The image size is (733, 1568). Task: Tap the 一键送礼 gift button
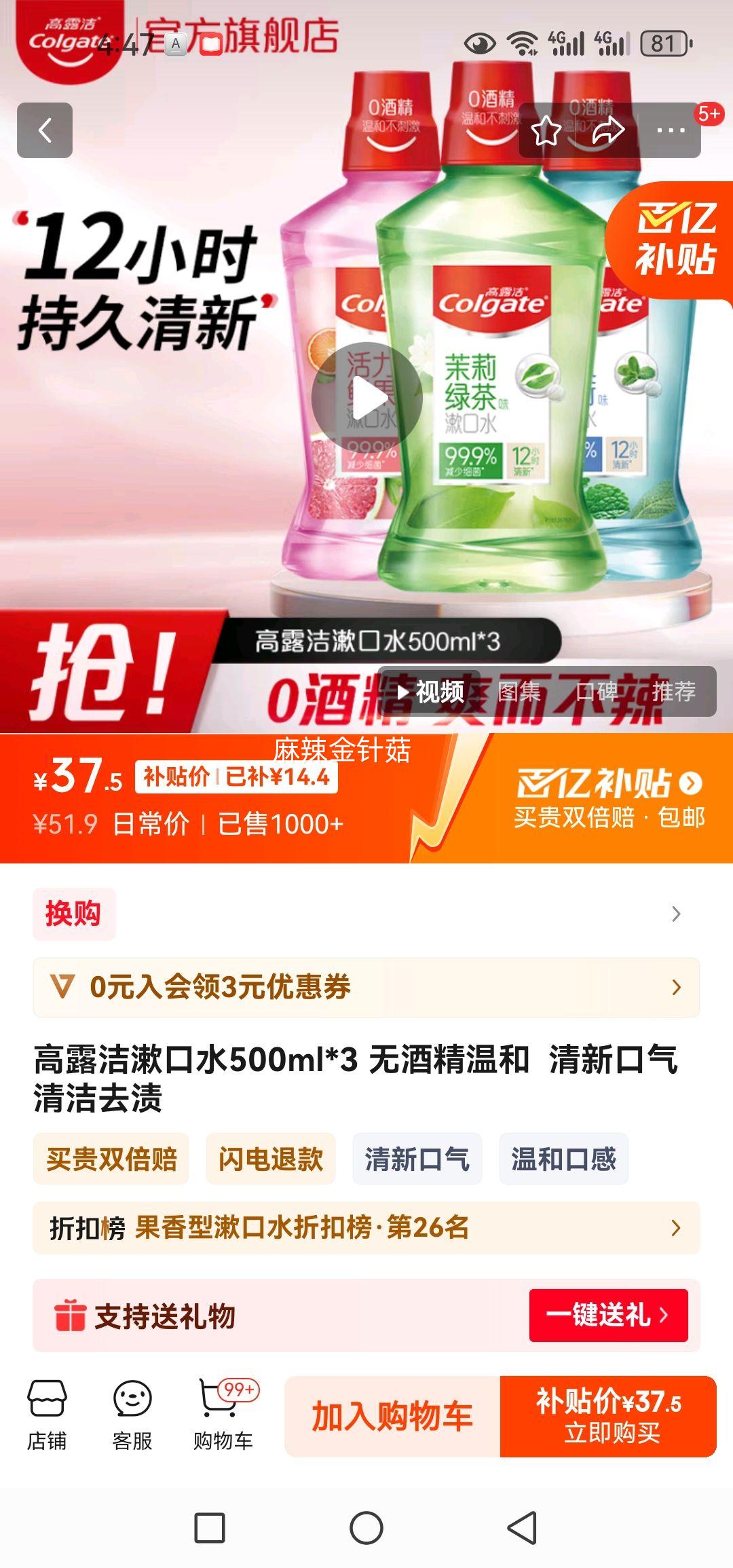607,1315
